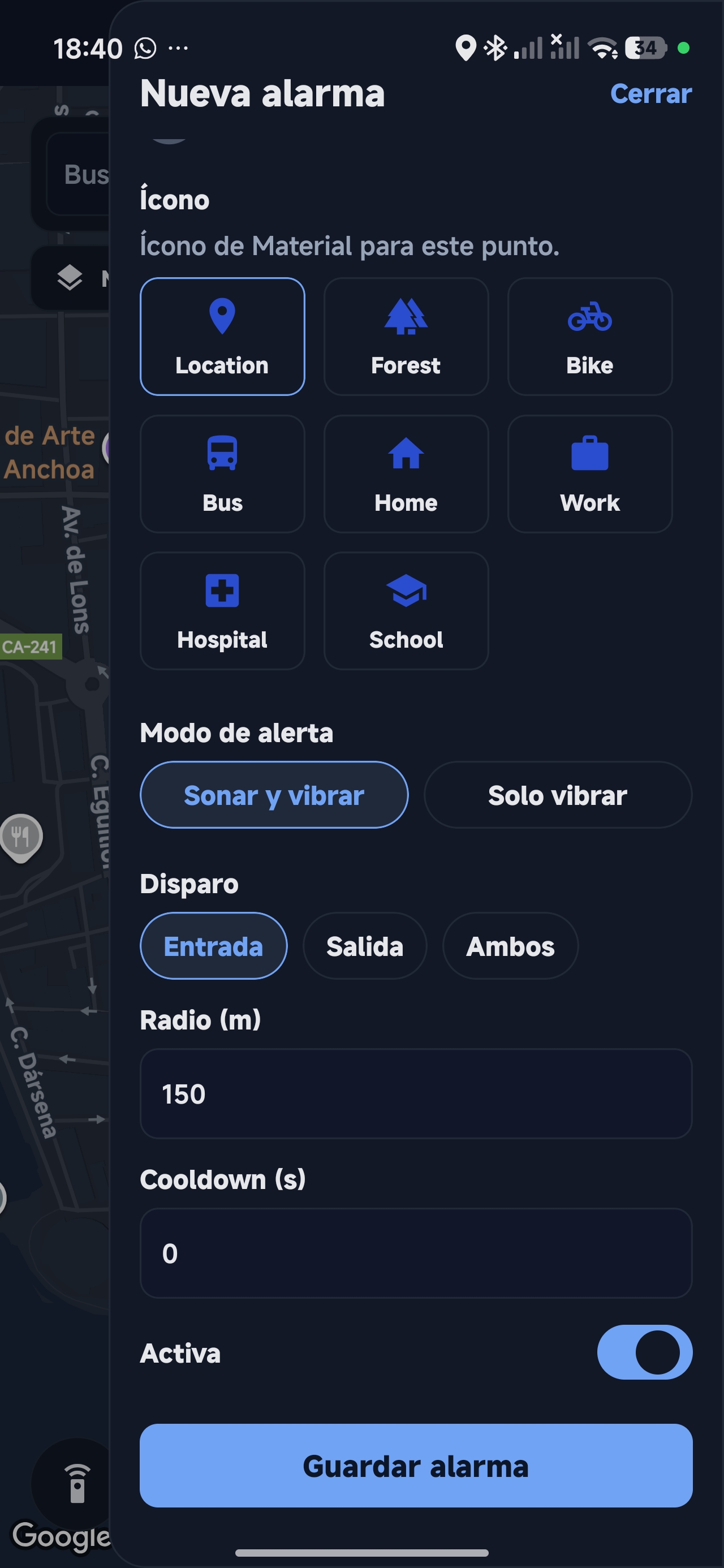Viewport: 724px width, 1568px height.
Task: Close the Nueva alarma panel via Cerrar
Action: [650, 93]
